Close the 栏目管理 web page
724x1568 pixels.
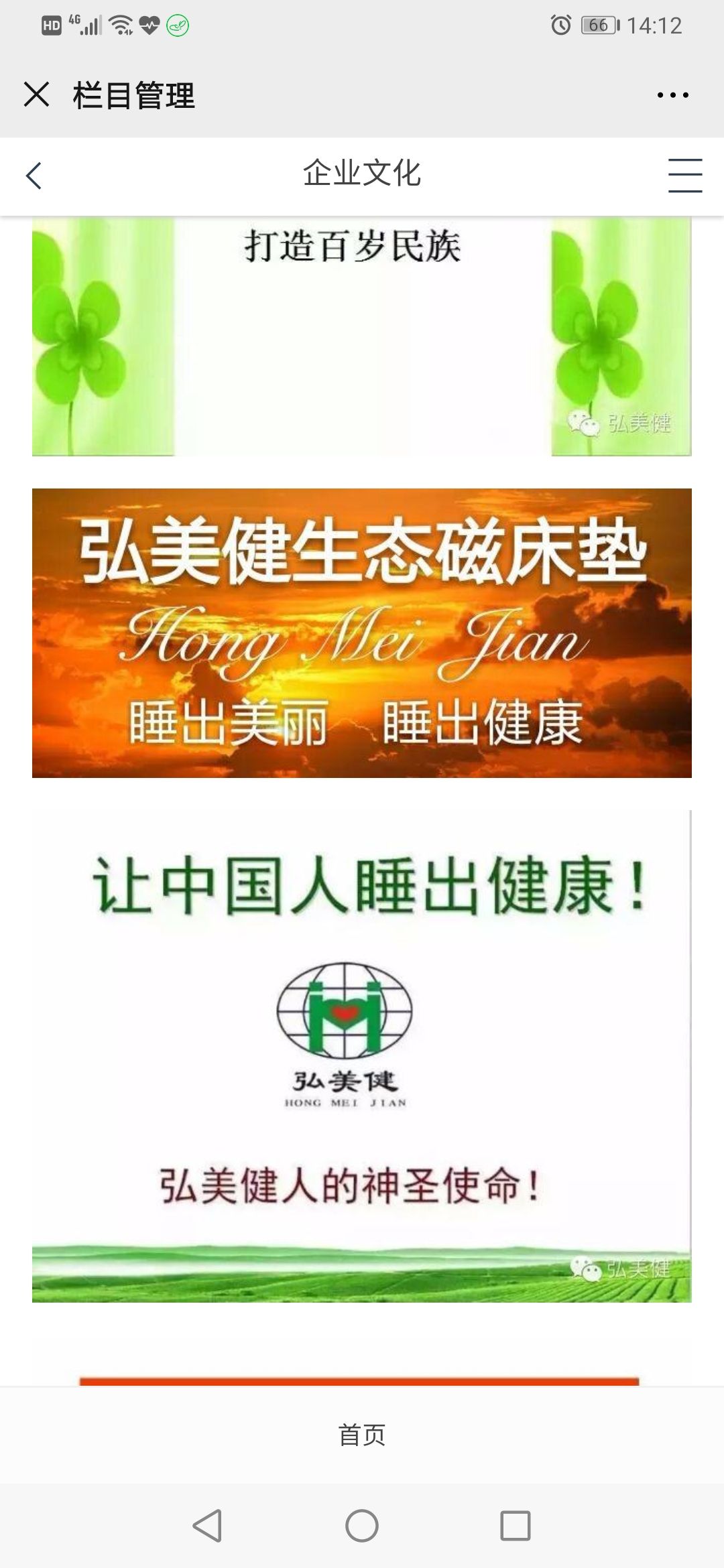click(37, 94)
